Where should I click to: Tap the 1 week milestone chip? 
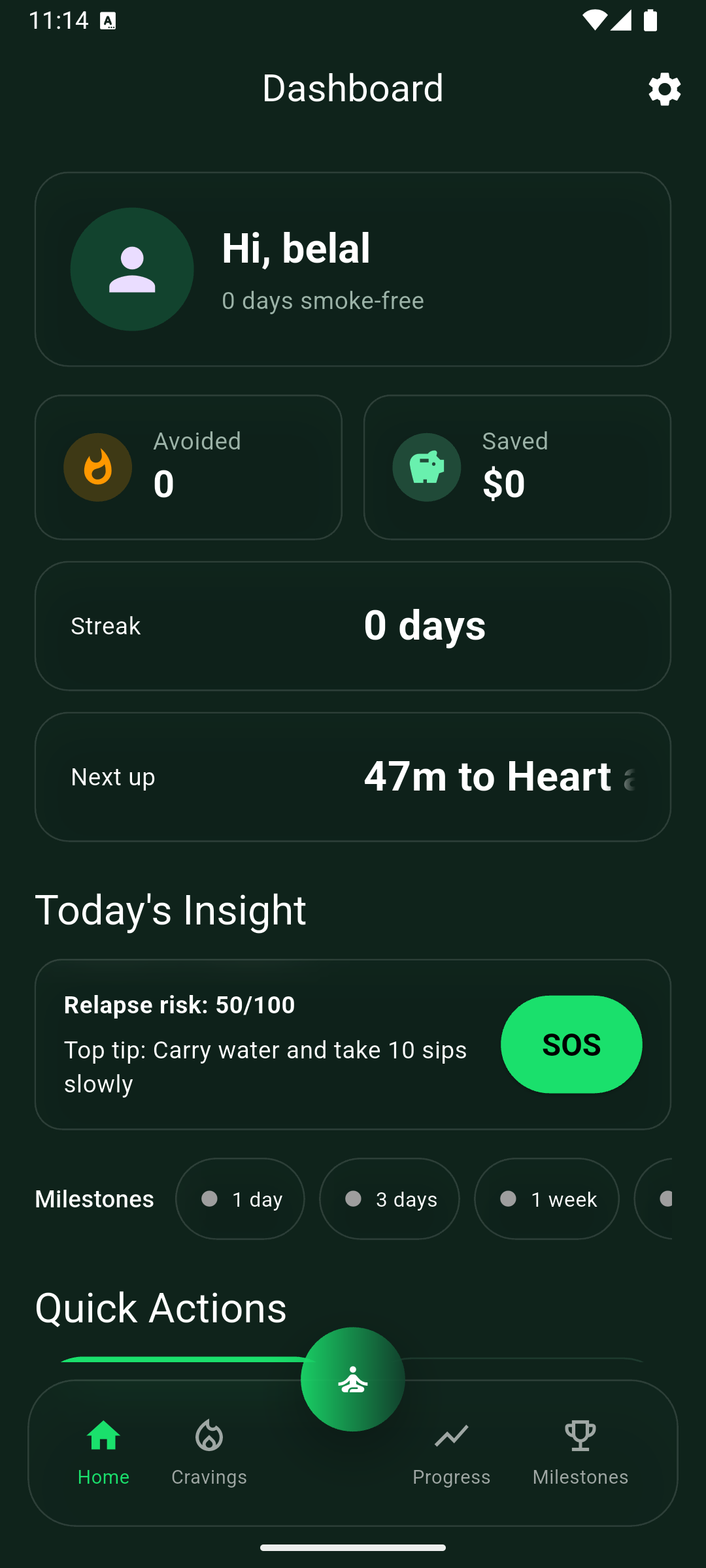pos(546,1199)
